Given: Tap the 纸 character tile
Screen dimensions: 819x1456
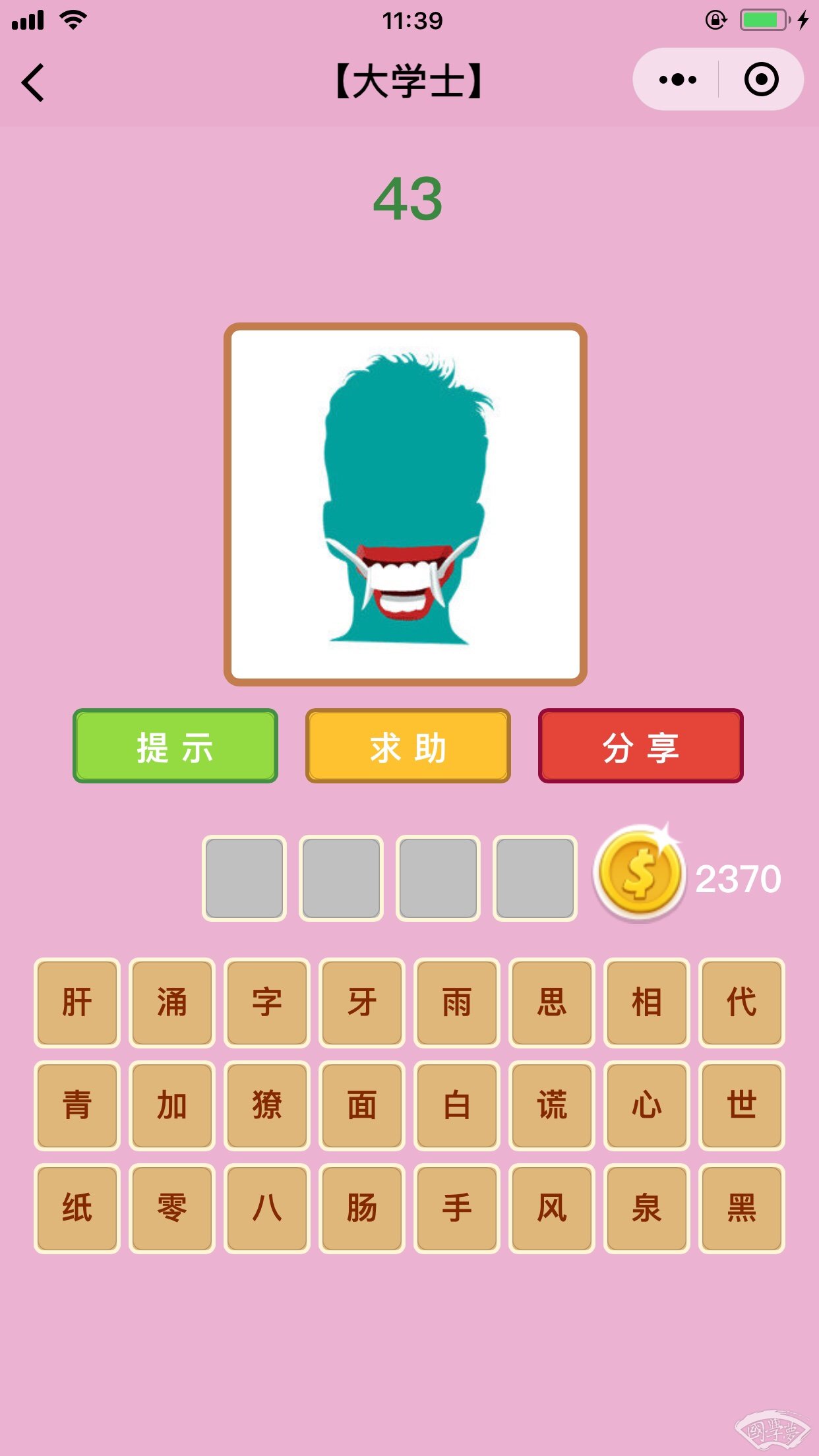Looking at the screenshot, I should (x=77, y=1208).
